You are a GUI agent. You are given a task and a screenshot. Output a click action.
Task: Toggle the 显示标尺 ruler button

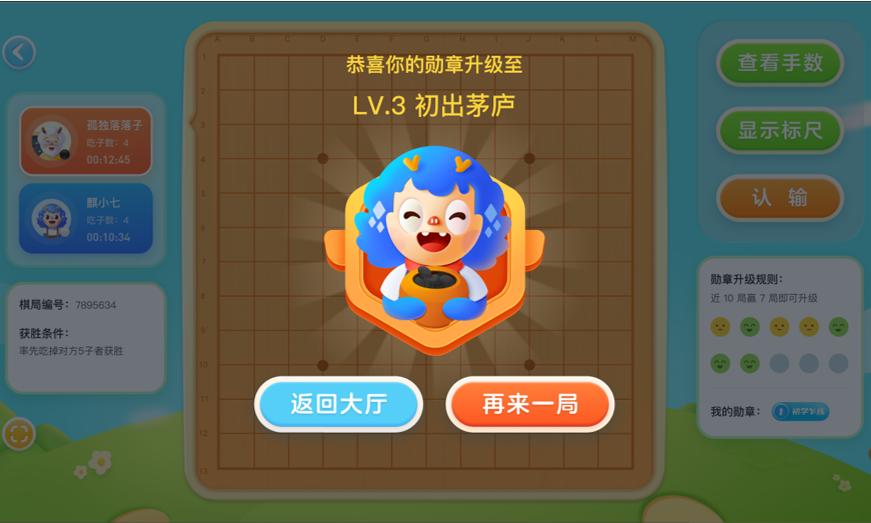pyautogui.click(x=780, y=130)
